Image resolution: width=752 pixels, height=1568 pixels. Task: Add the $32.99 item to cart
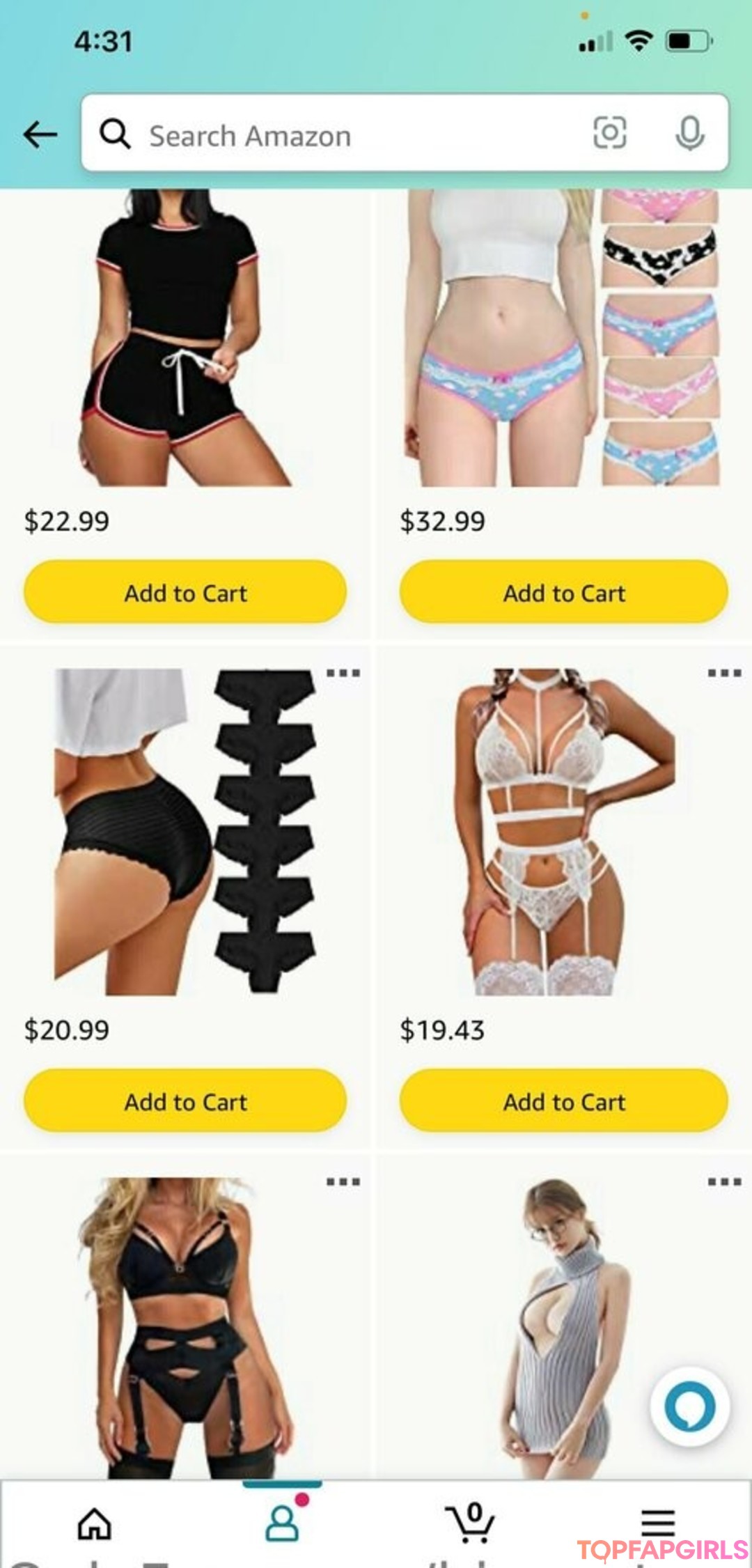tap(564, 593)
